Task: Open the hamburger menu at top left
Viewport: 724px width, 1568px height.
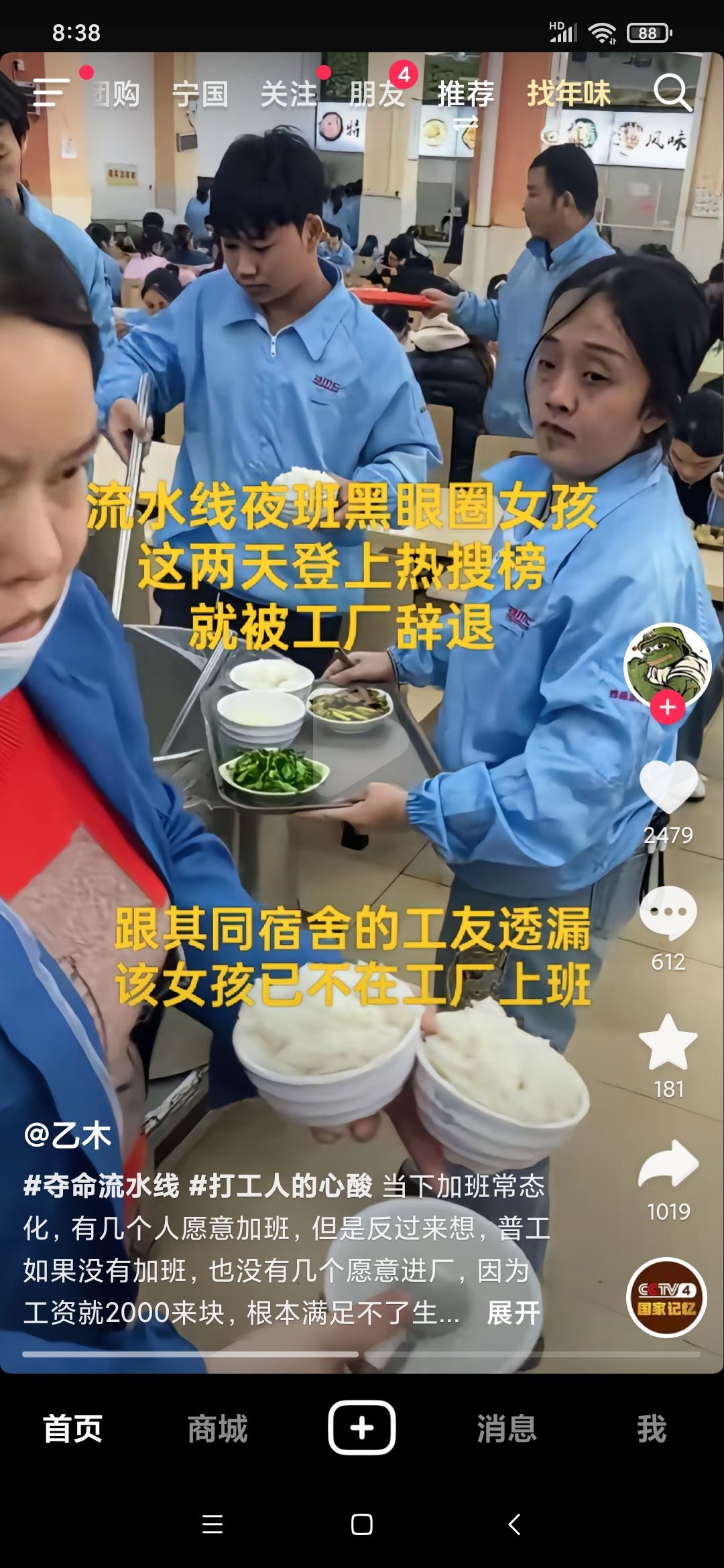Action: click(51, 92)
